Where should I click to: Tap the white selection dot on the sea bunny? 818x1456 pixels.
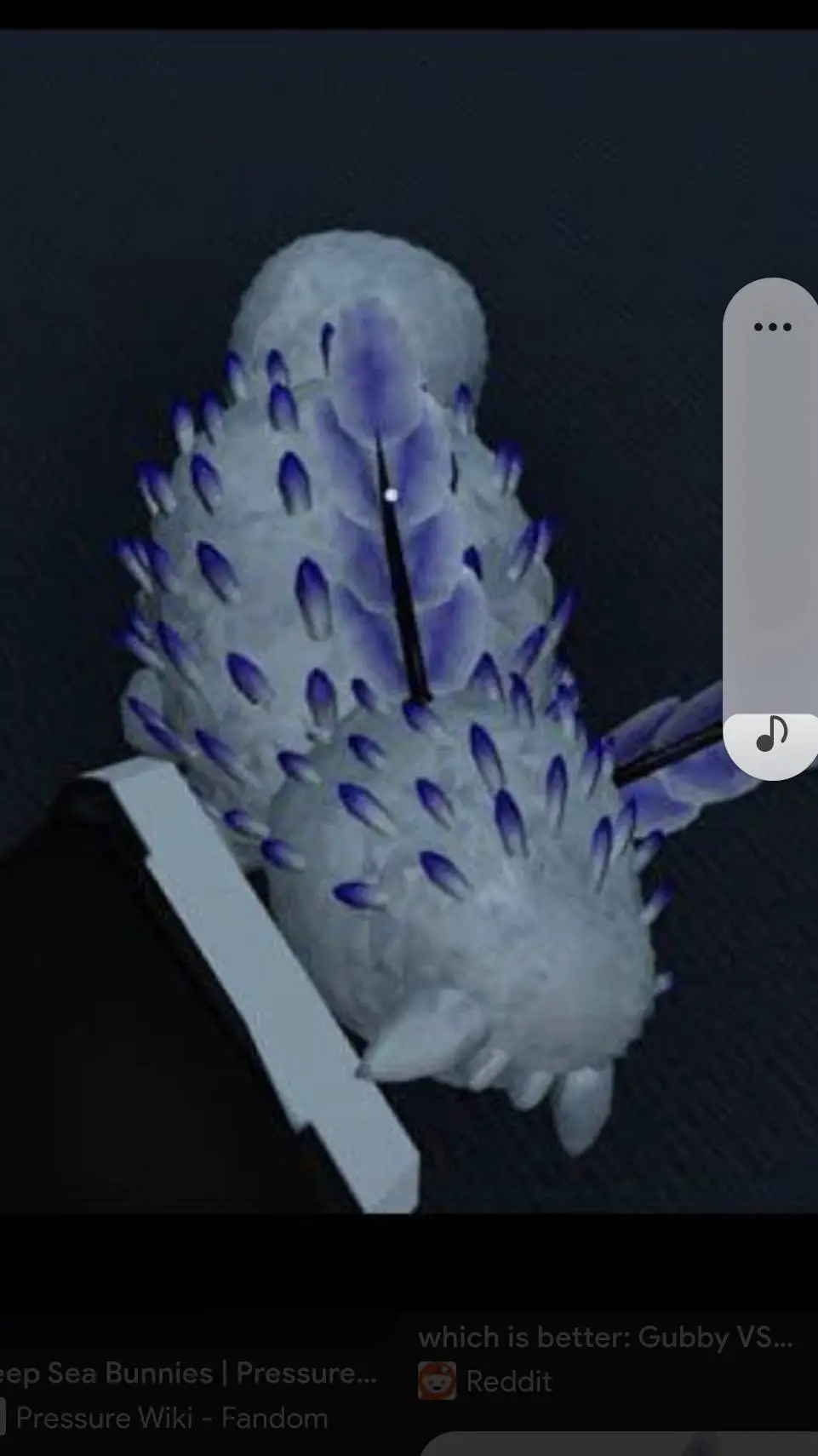coord(392,492)
